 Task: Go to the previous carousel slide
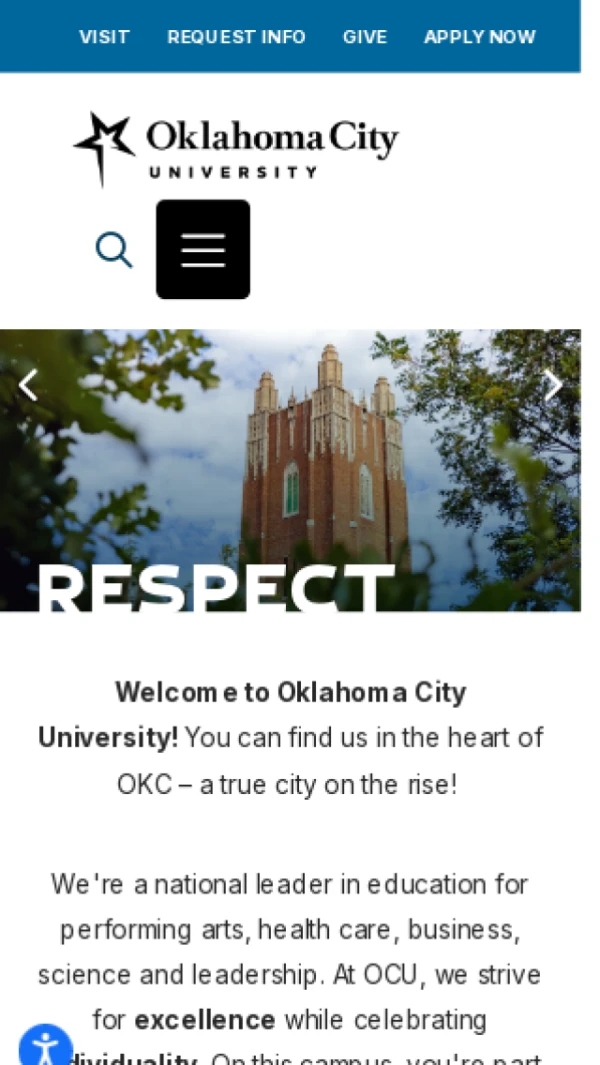pos(29,385)
